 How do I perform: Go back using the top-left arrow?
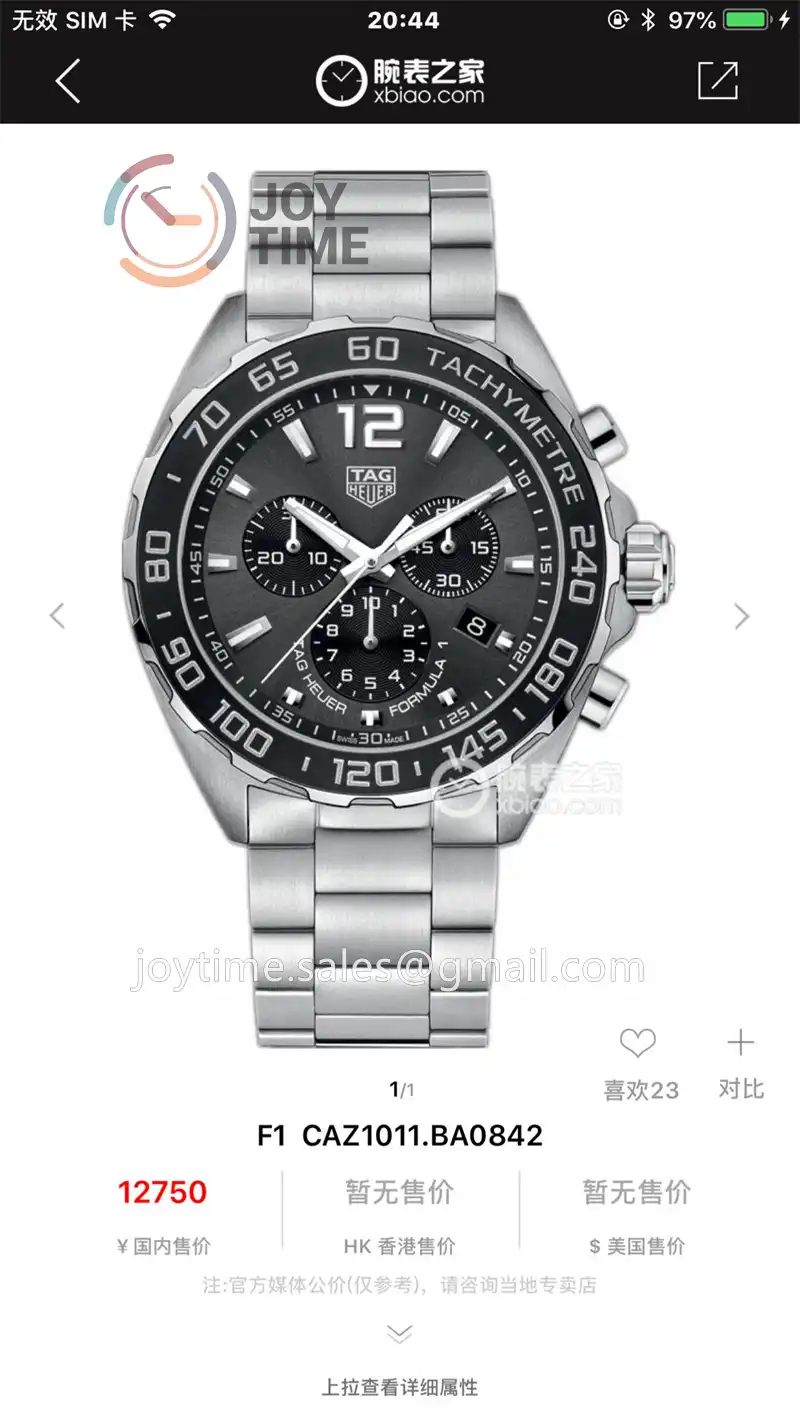tap(67, 81)
